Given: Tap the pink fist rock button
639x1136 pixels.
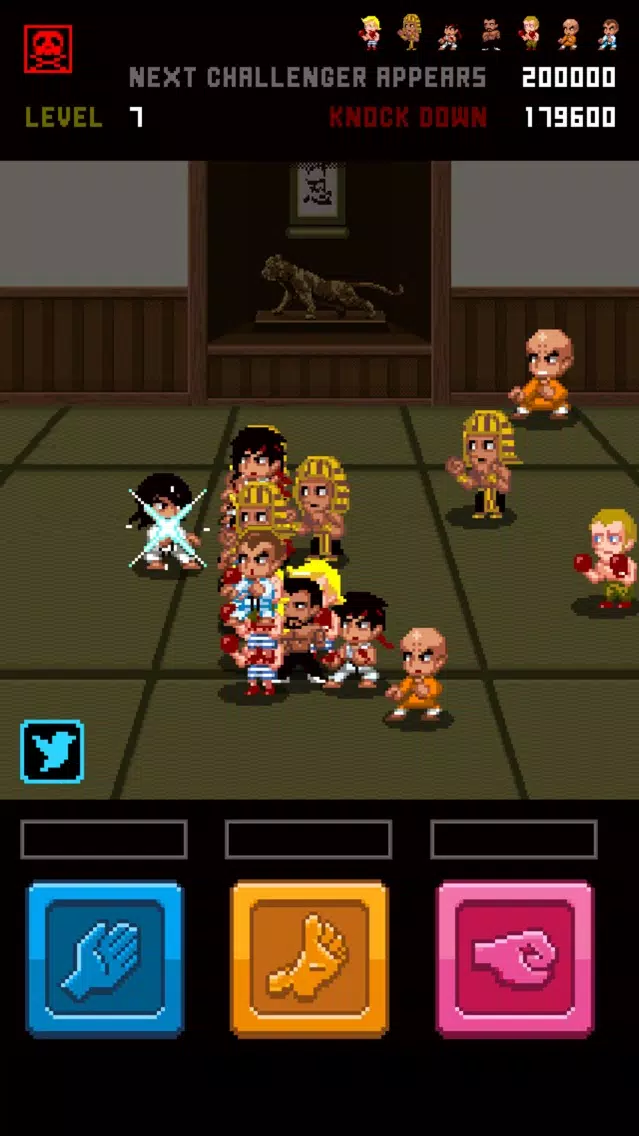Looking at the screenshot, I should pyautogui.click(x=514, y=958).
